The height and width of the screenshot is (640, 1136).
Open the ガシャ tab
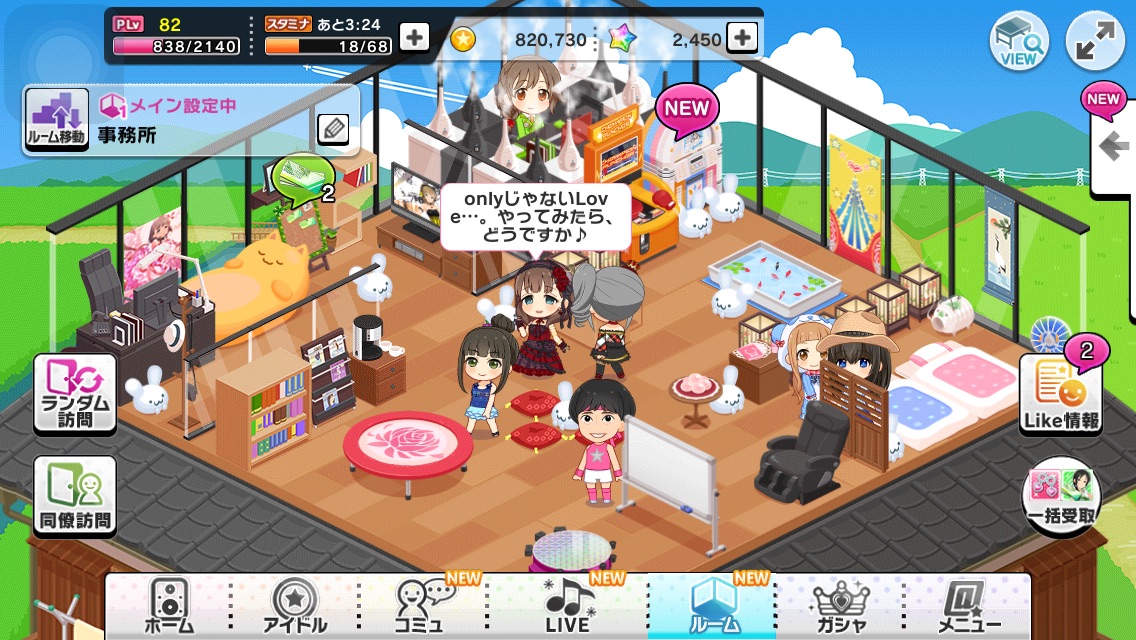[839, 607]
